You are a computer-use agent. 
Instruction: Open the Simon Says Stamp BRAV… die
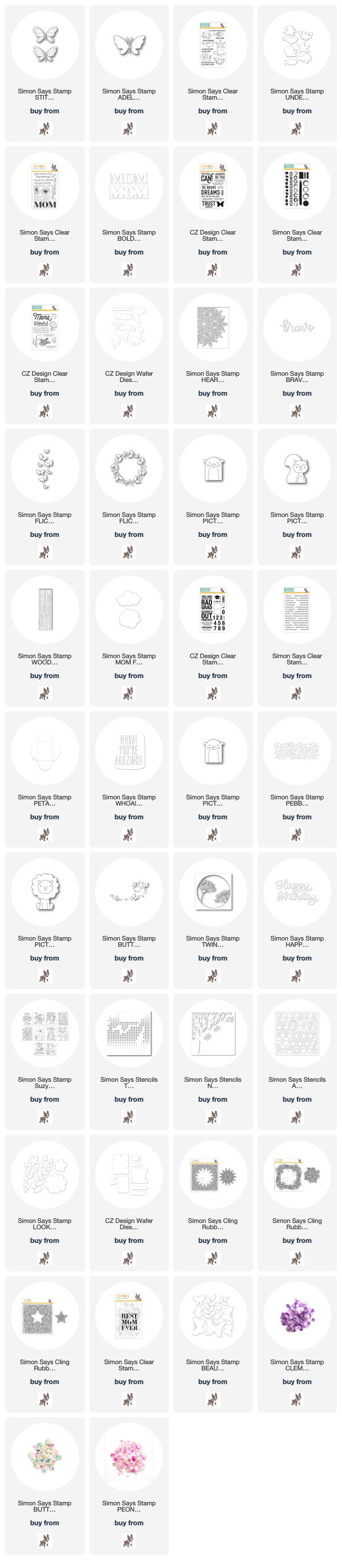(x=297, y=327)
